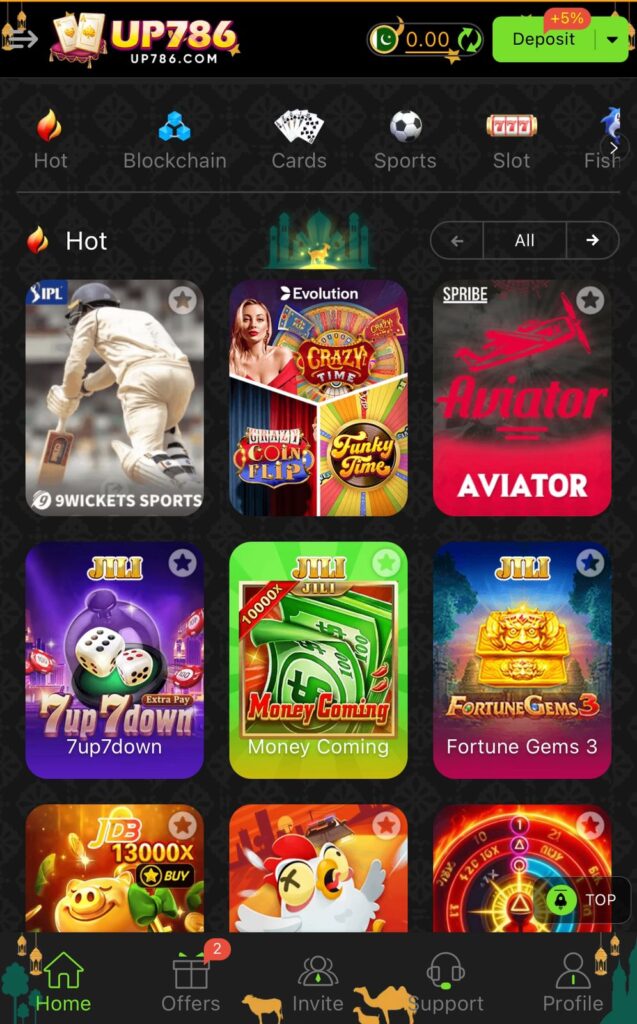This screenshot has width=637, height=1024.
Task: Go to next hot games page
Action: coord(592,240)
